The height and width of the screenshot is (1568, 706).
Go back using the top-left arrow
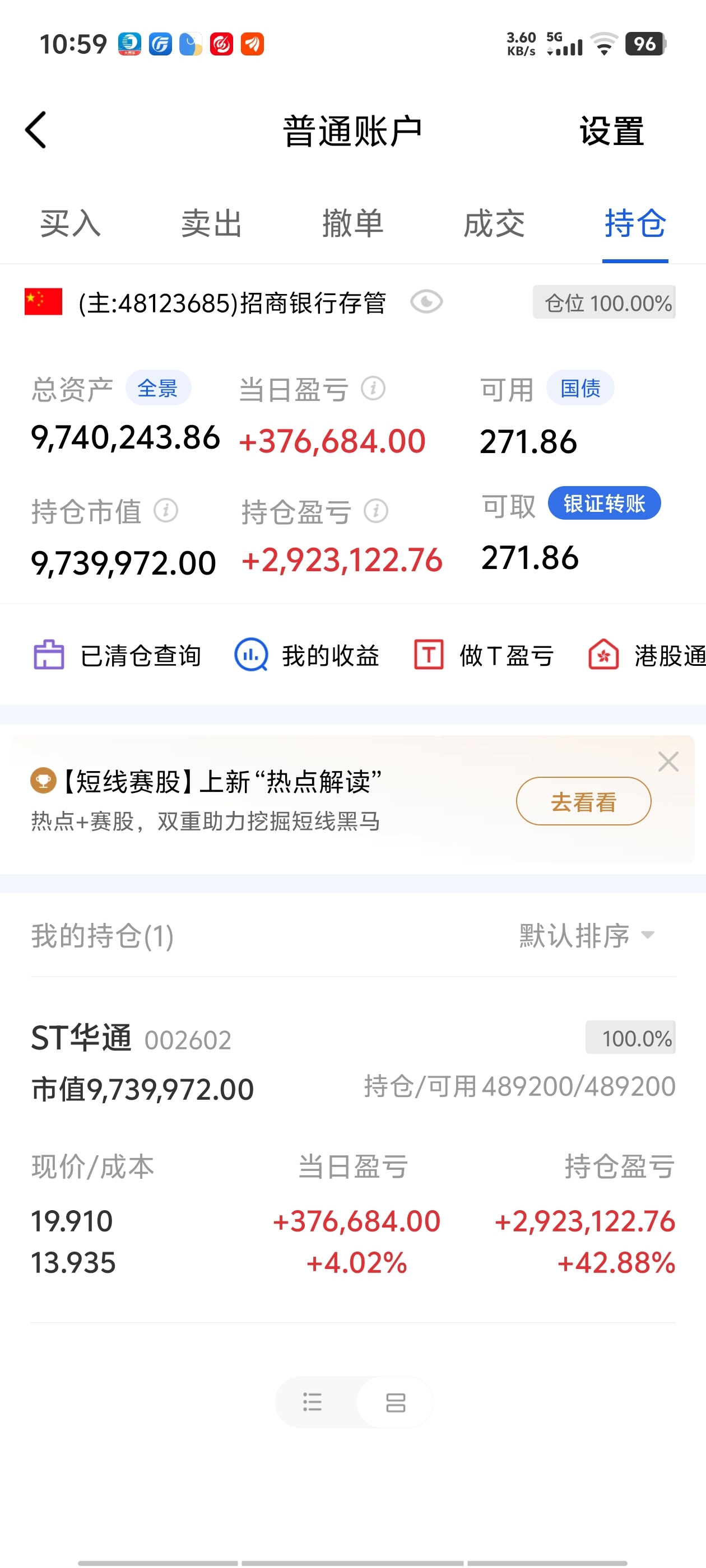click(35, 130)
